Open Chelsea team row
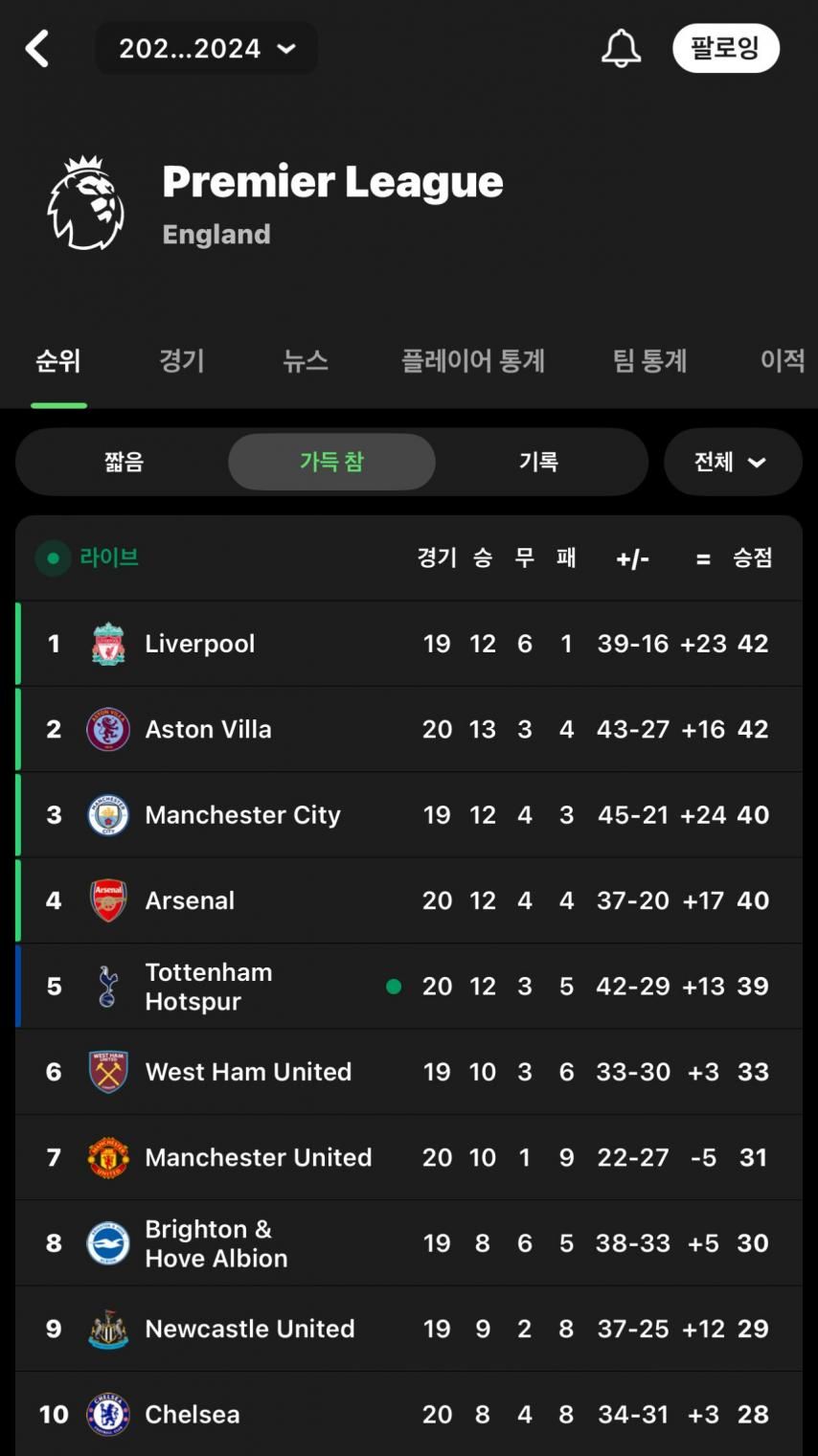The image size is (818, 1456). pos(192,1415)
